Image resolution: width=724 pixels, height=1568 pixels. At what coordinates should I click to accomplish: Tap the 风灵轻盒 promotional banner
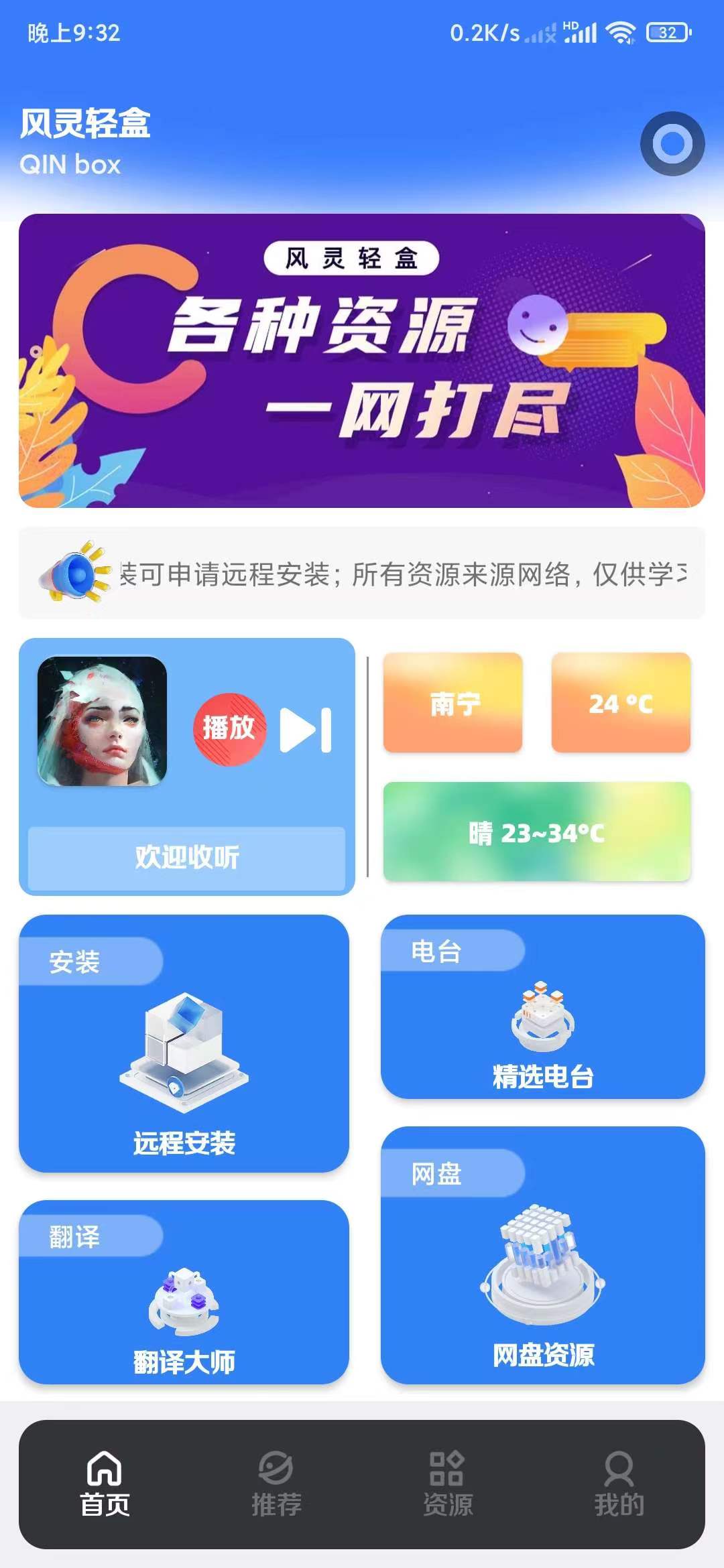[x=362, y=362]
